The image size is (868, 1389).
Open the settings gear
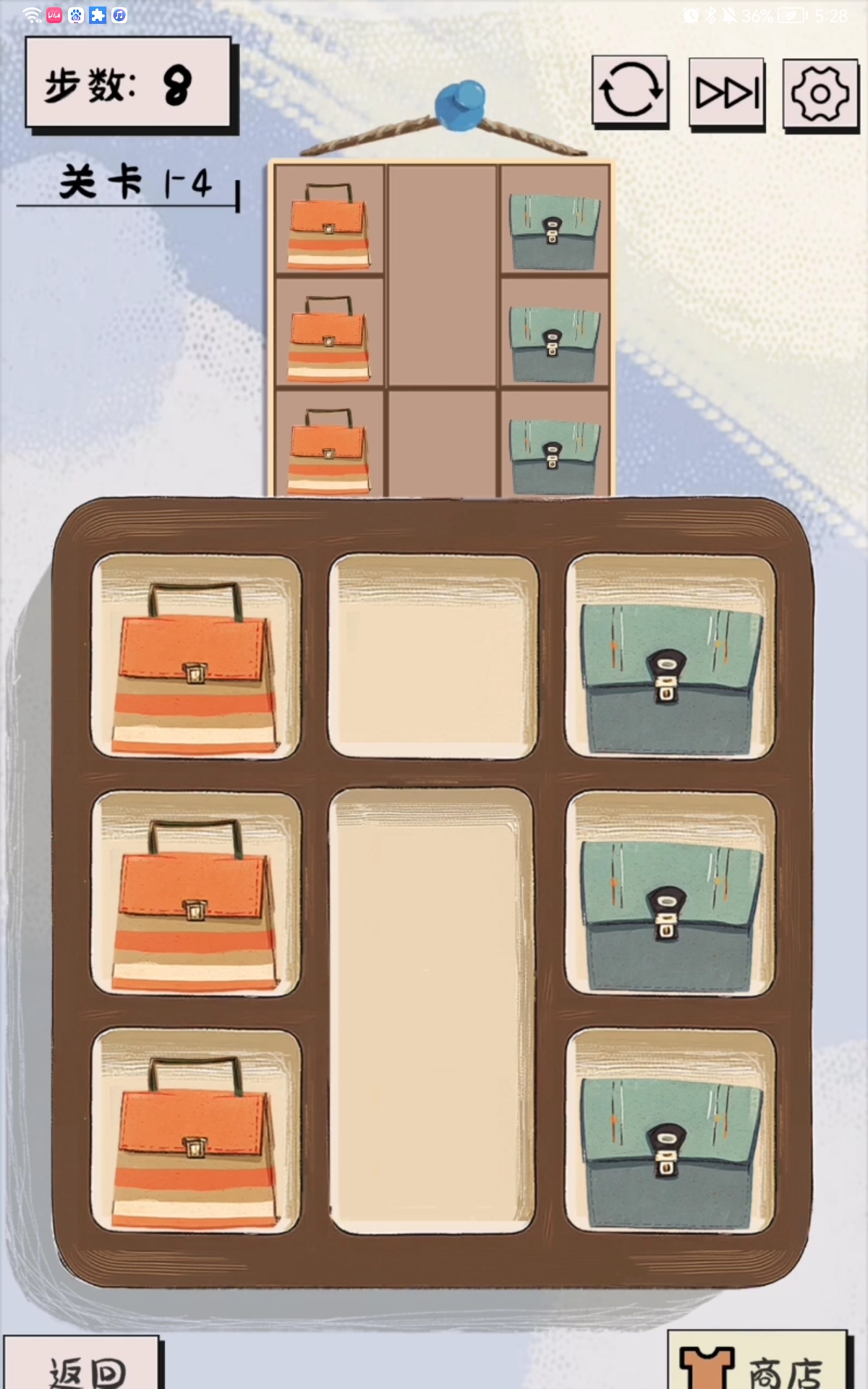(x=820, y=94)
